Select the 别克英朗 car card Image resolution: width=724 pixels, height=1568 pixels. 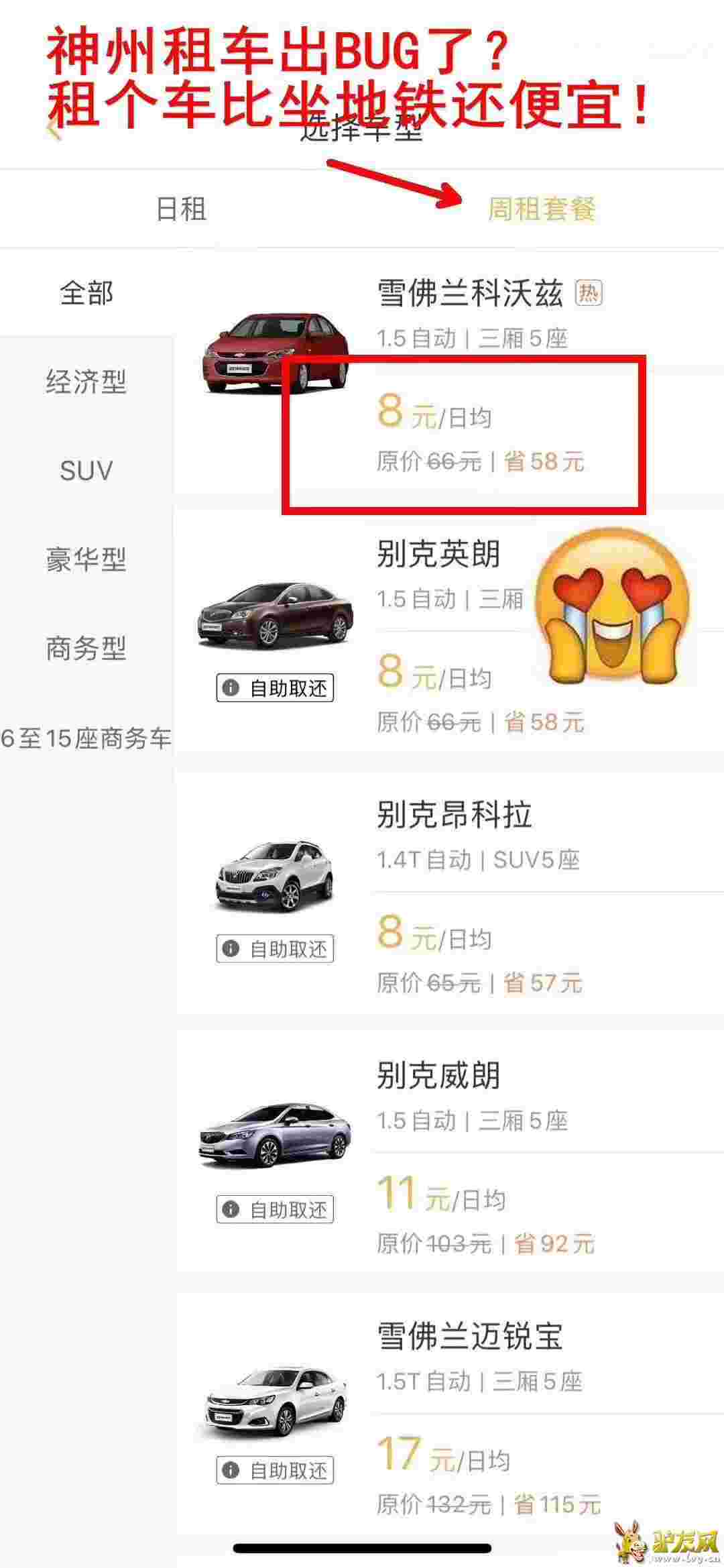coord(438,555)
